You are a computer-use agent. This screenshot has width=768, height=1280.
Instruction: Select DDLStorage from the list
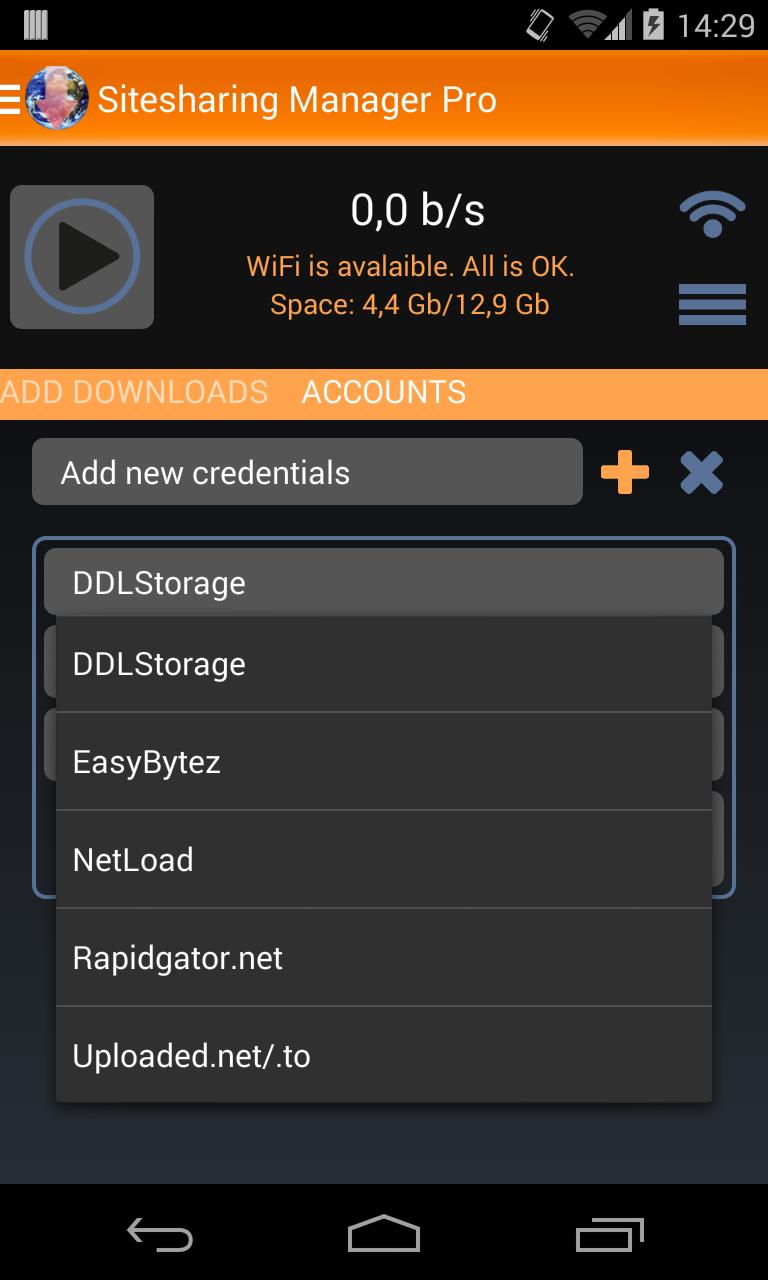383,664
